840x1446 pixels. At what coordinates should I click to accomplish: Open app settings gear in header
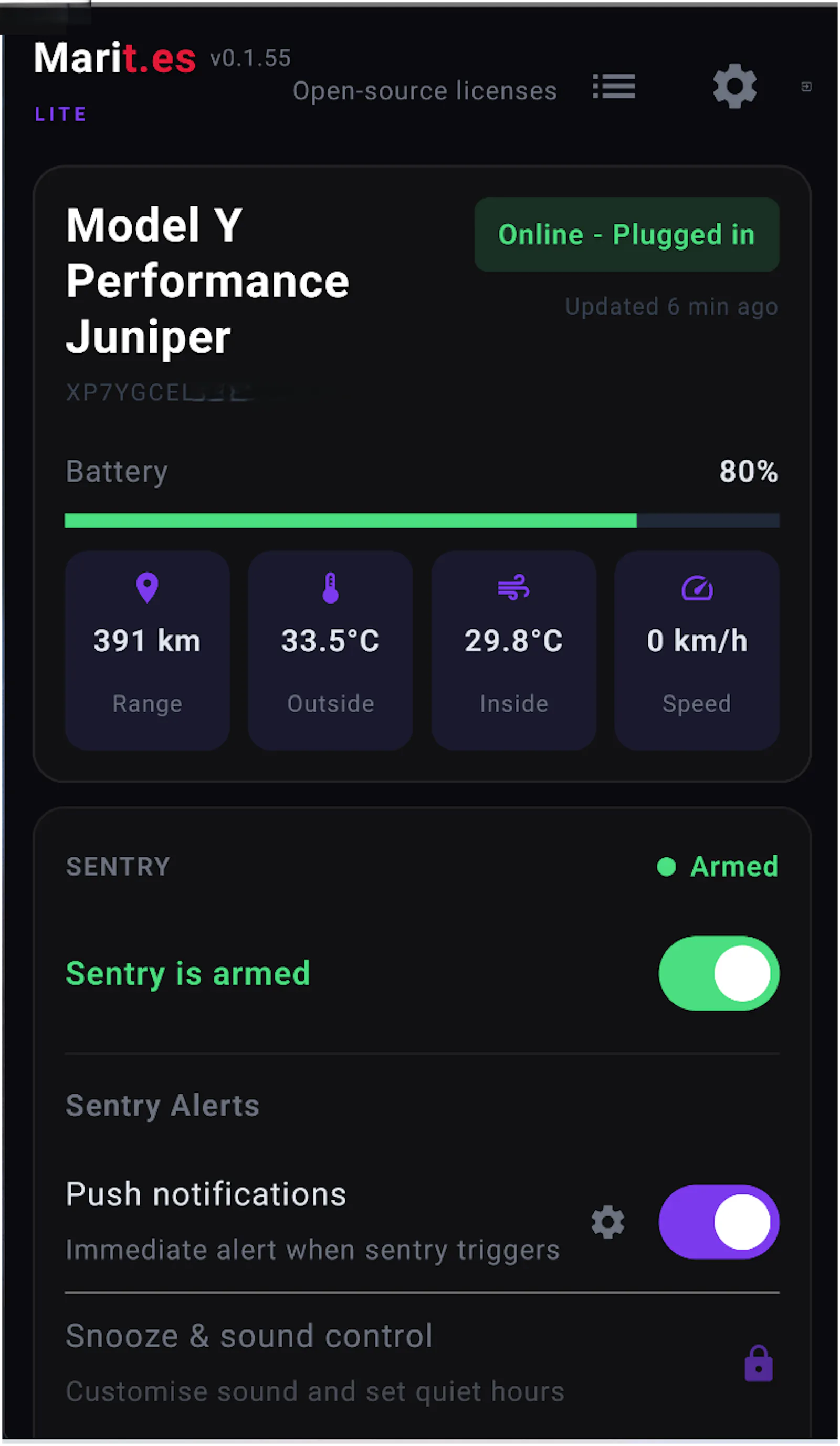coord(735,86)
